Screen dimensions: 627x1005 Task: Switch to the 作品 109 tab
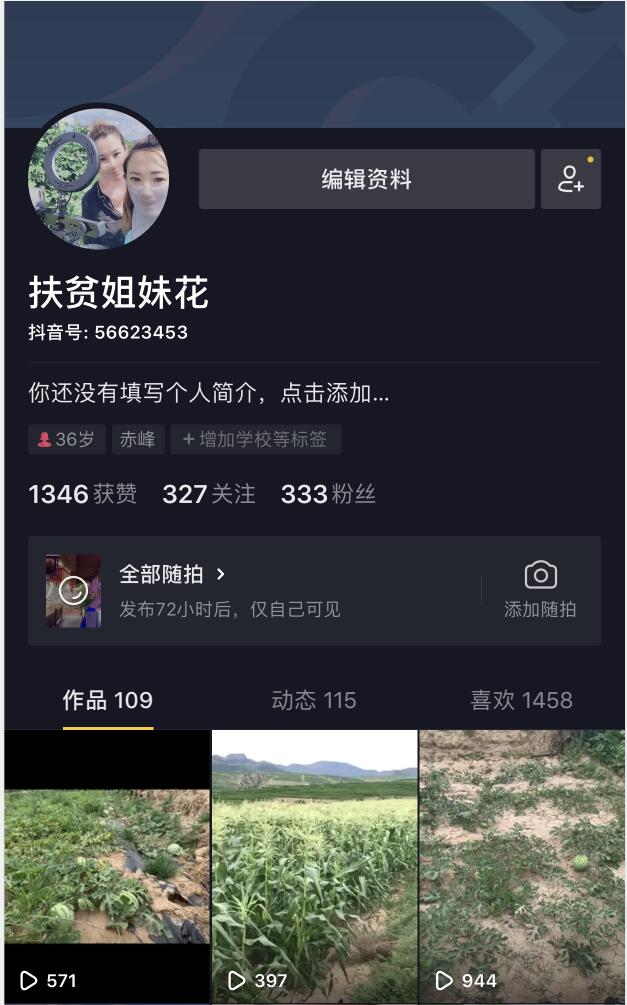point(108,701)
